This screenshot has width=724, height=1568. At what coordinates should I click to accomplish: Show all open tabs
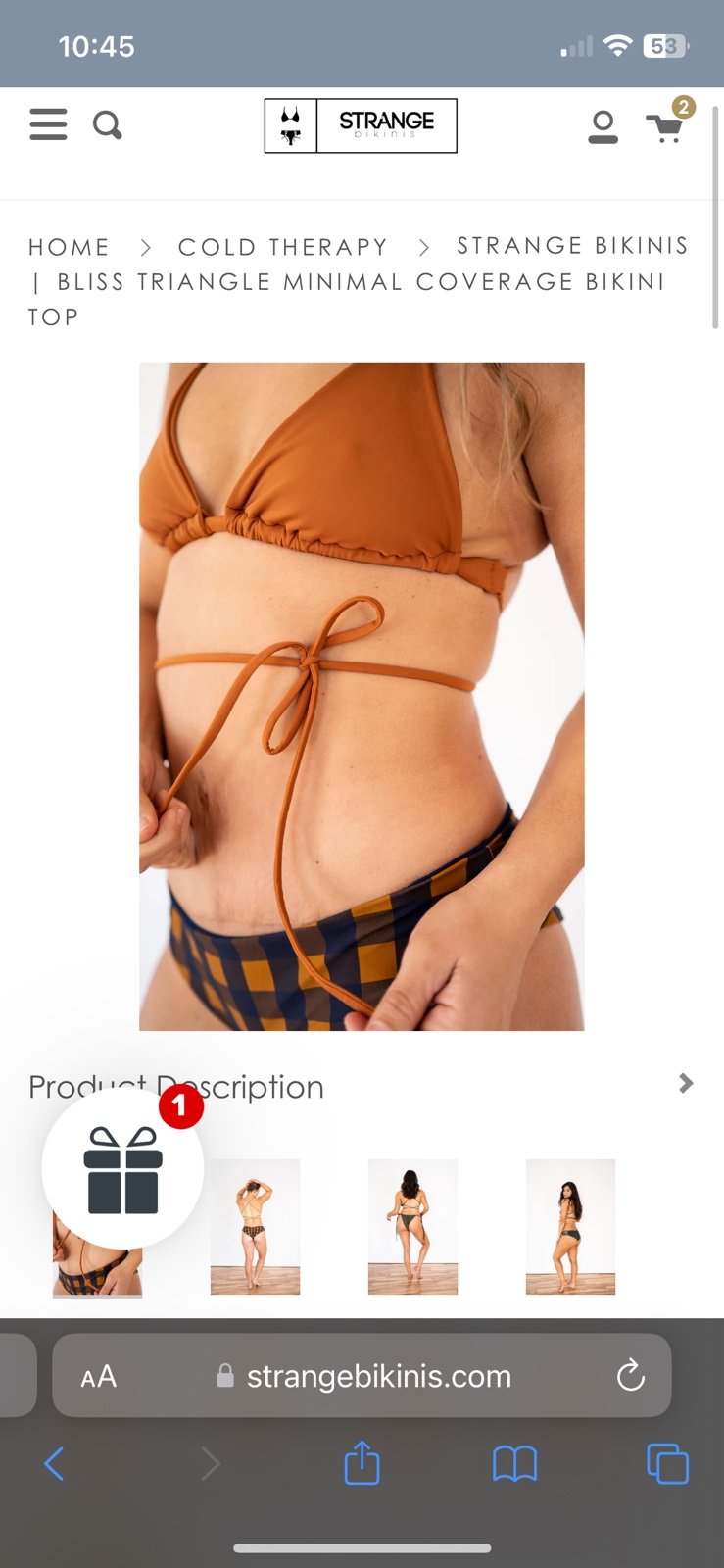[x=667, y=1464]
